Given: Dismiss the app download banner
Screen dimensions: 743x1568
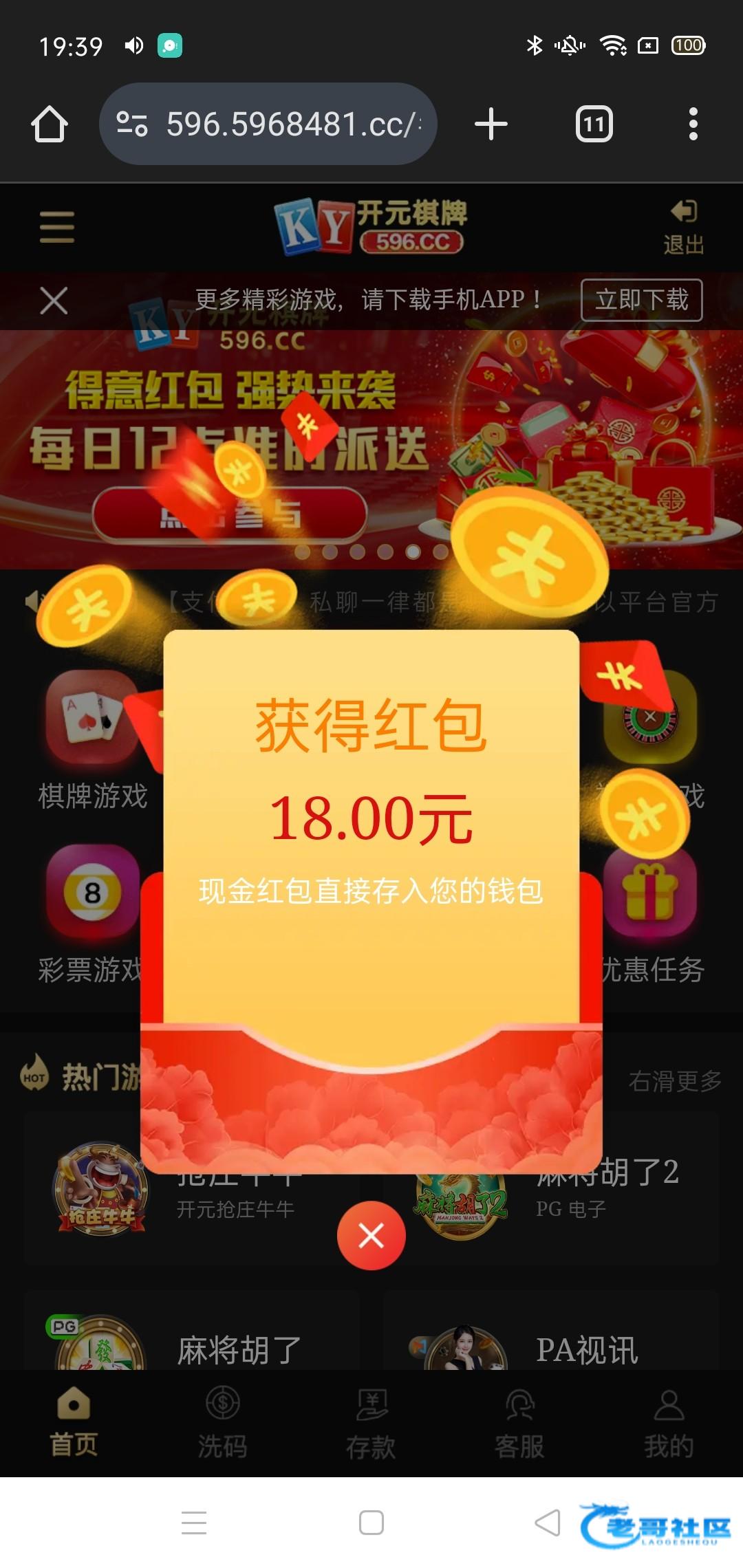Looking at the screenshot, I should point(54,301).
